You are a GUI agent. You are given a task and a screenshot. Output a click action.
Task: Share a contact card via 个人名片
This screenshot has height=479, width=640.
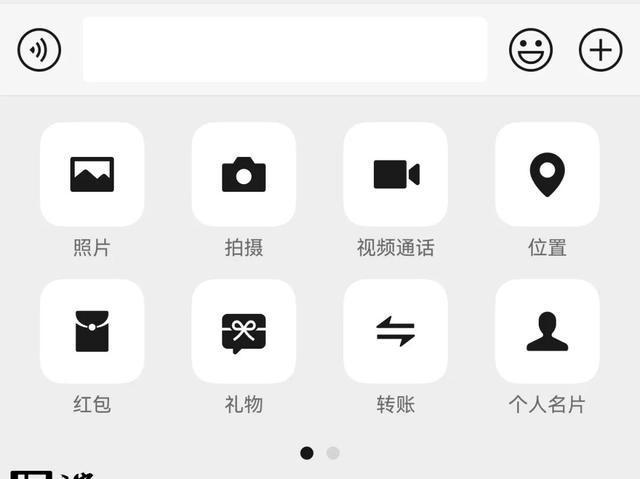pos(547,332)
